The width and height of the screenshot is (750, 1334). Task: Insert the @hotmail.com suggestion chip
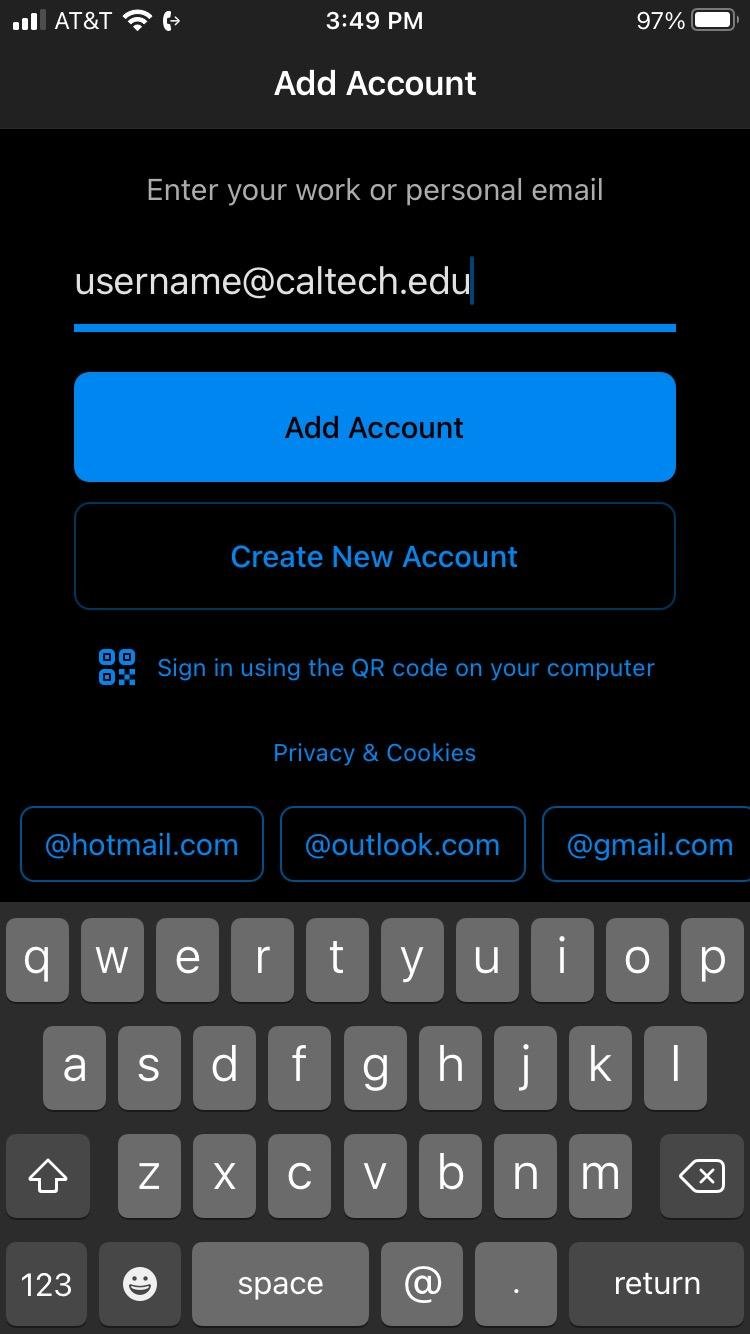pos(142,845)
